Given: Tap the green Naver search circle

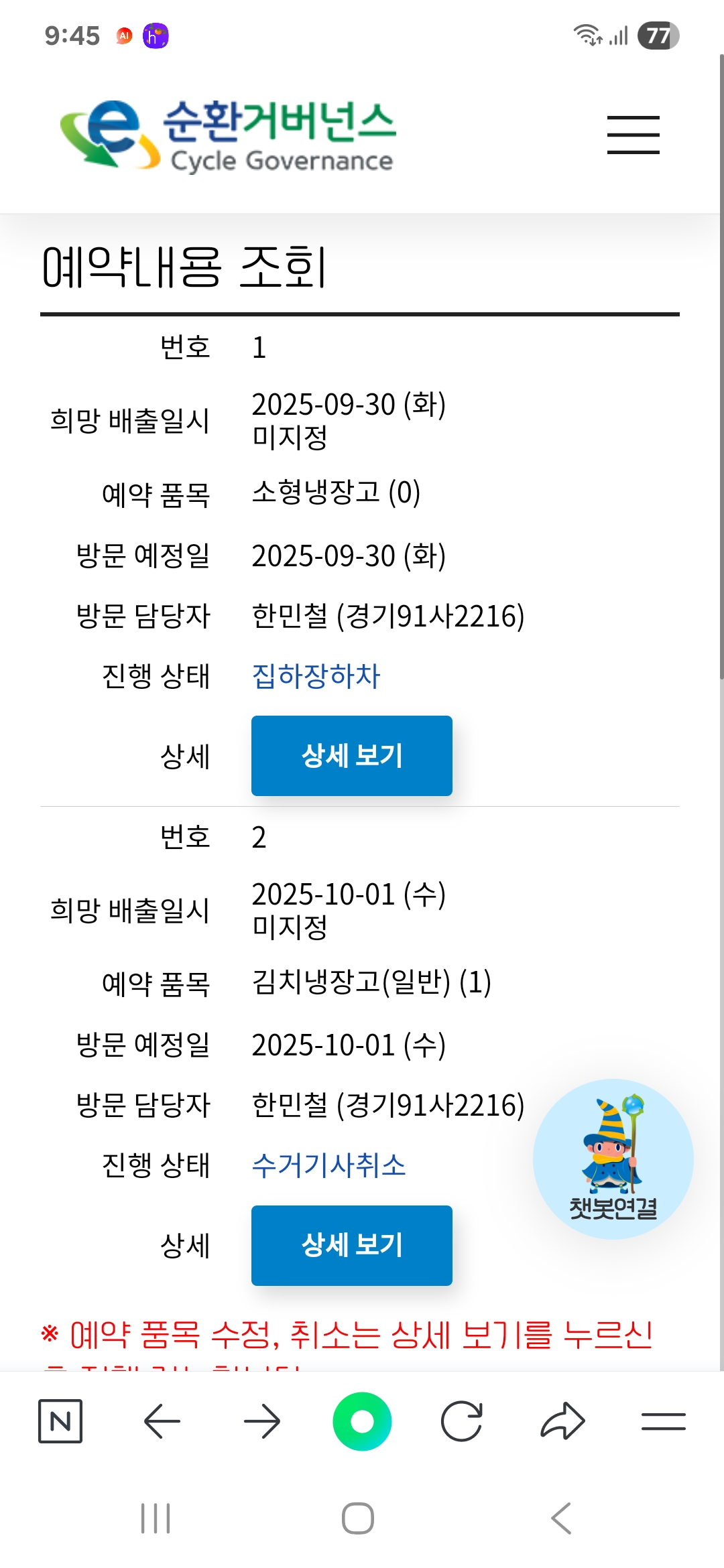Looking at the screenshot, I should click(362, 1421).
